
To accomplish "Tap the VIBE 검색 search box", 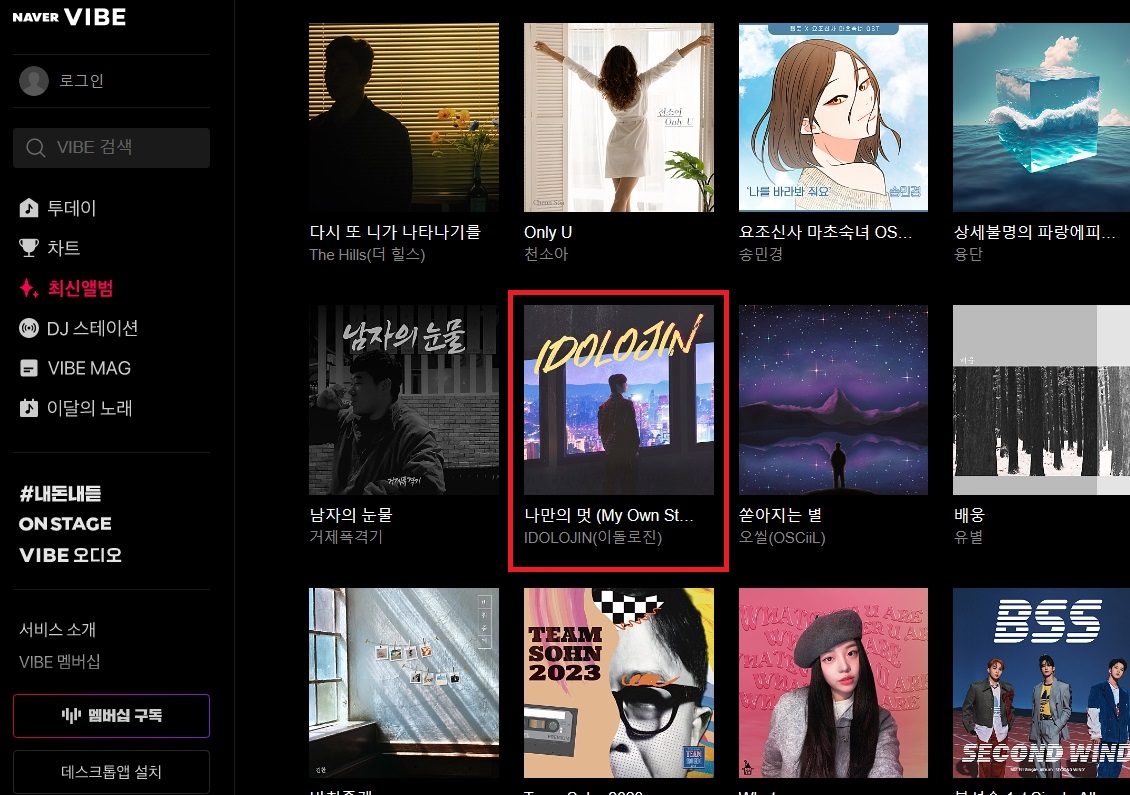I will click(112, 148).
